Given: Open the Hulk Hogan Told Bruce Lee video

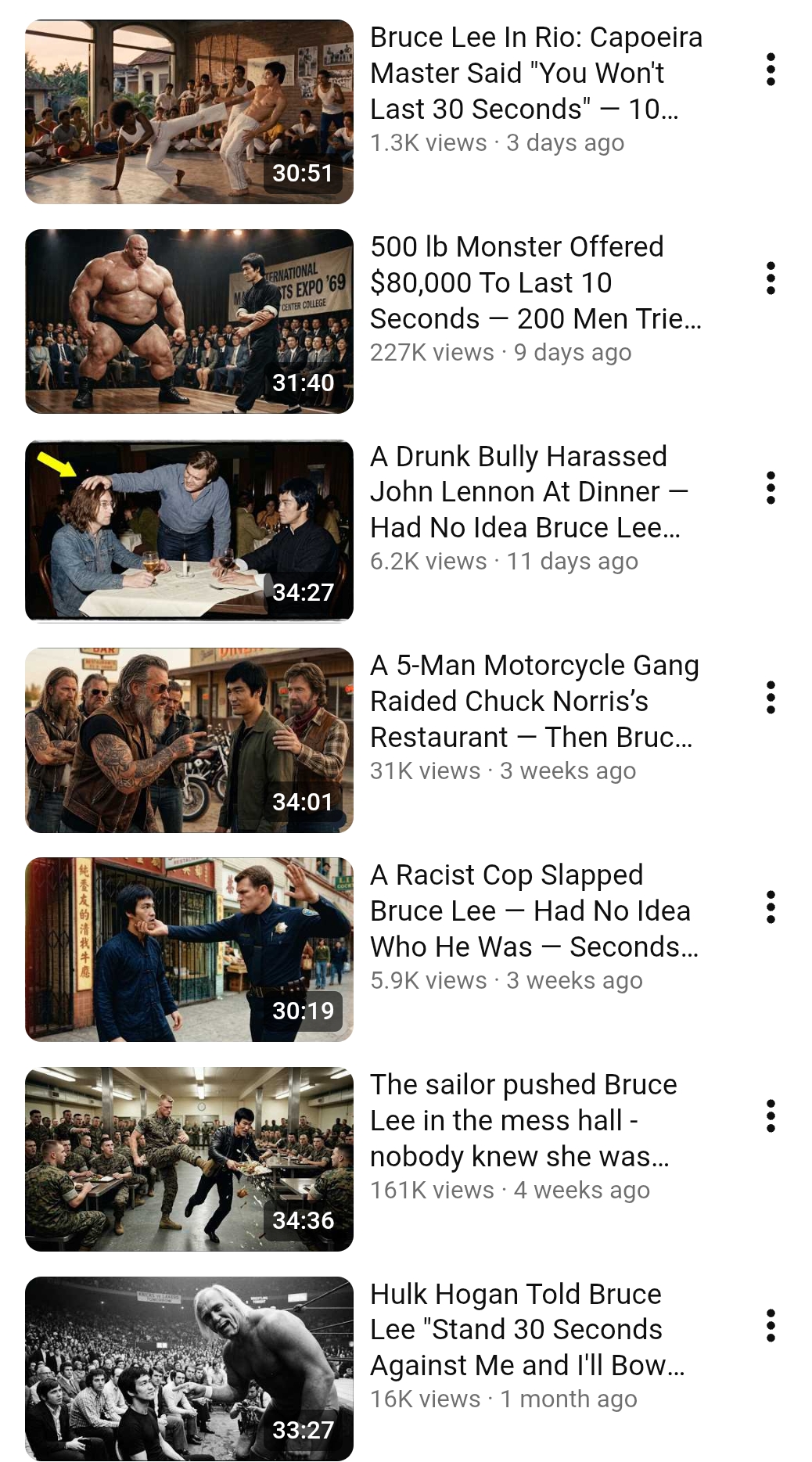Looking at the screenshot, I should (x=189, y=1368).
